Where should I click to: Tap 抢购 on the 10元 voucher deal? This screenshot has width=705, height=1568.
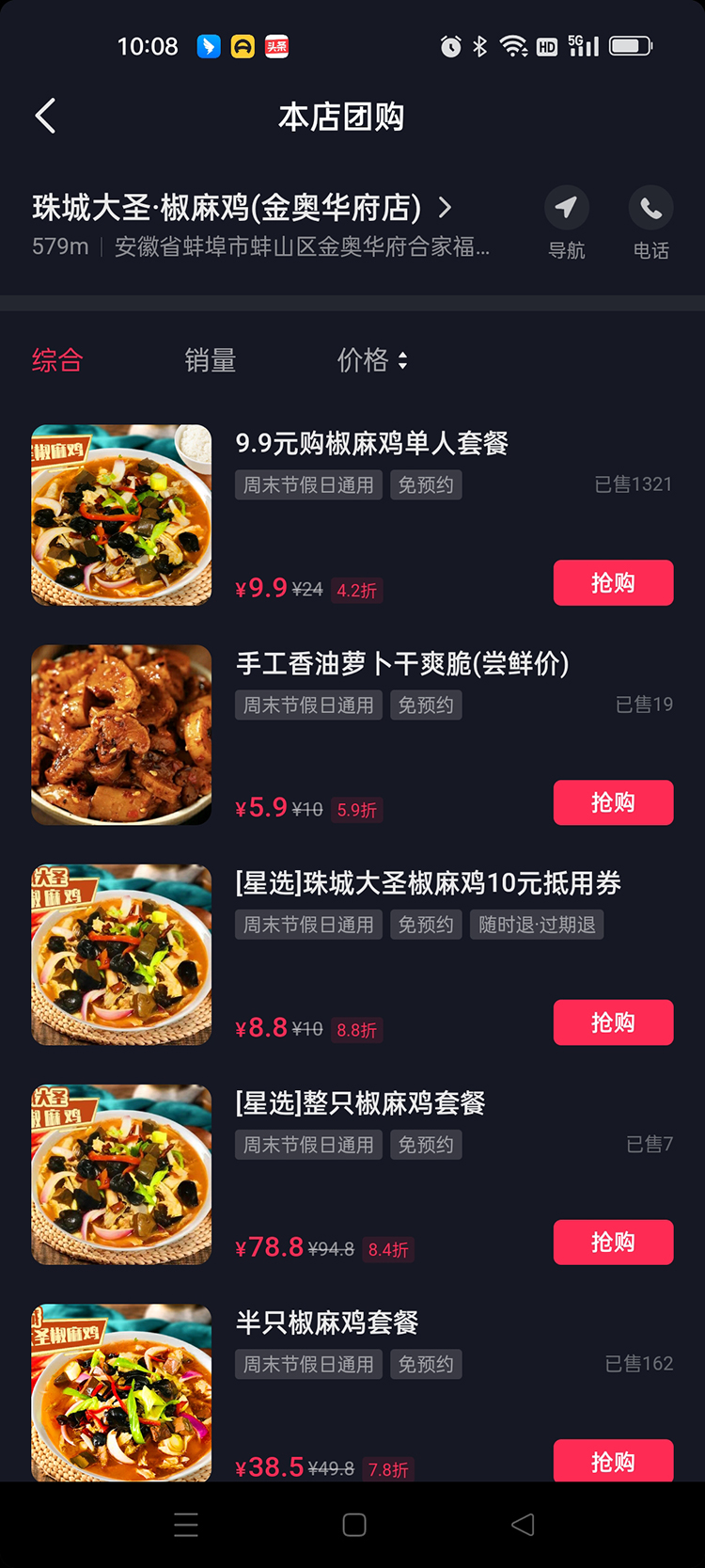tap(613, 1022)
